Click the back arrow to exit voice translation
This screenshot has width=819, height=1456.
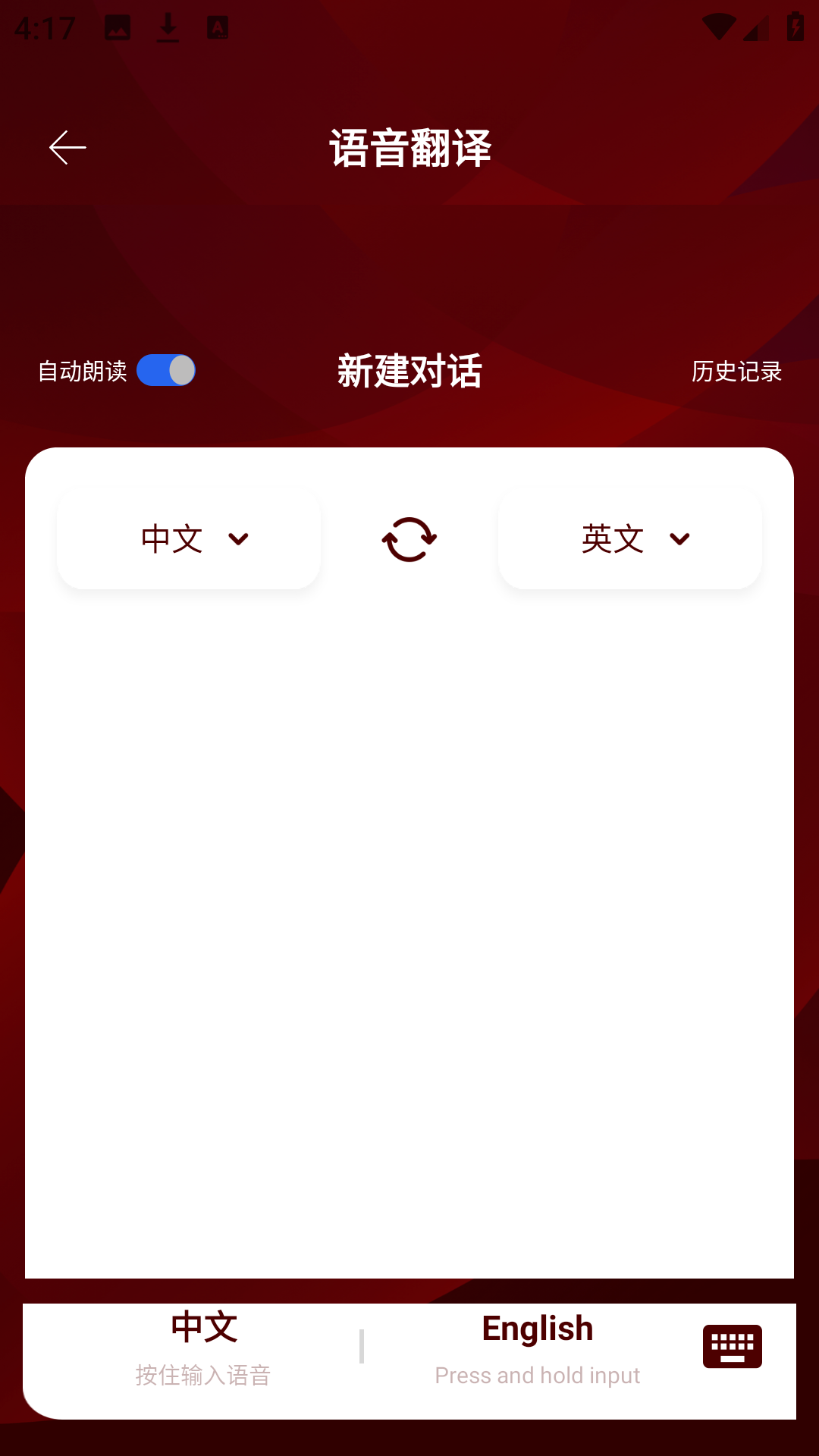coord(67,146)
